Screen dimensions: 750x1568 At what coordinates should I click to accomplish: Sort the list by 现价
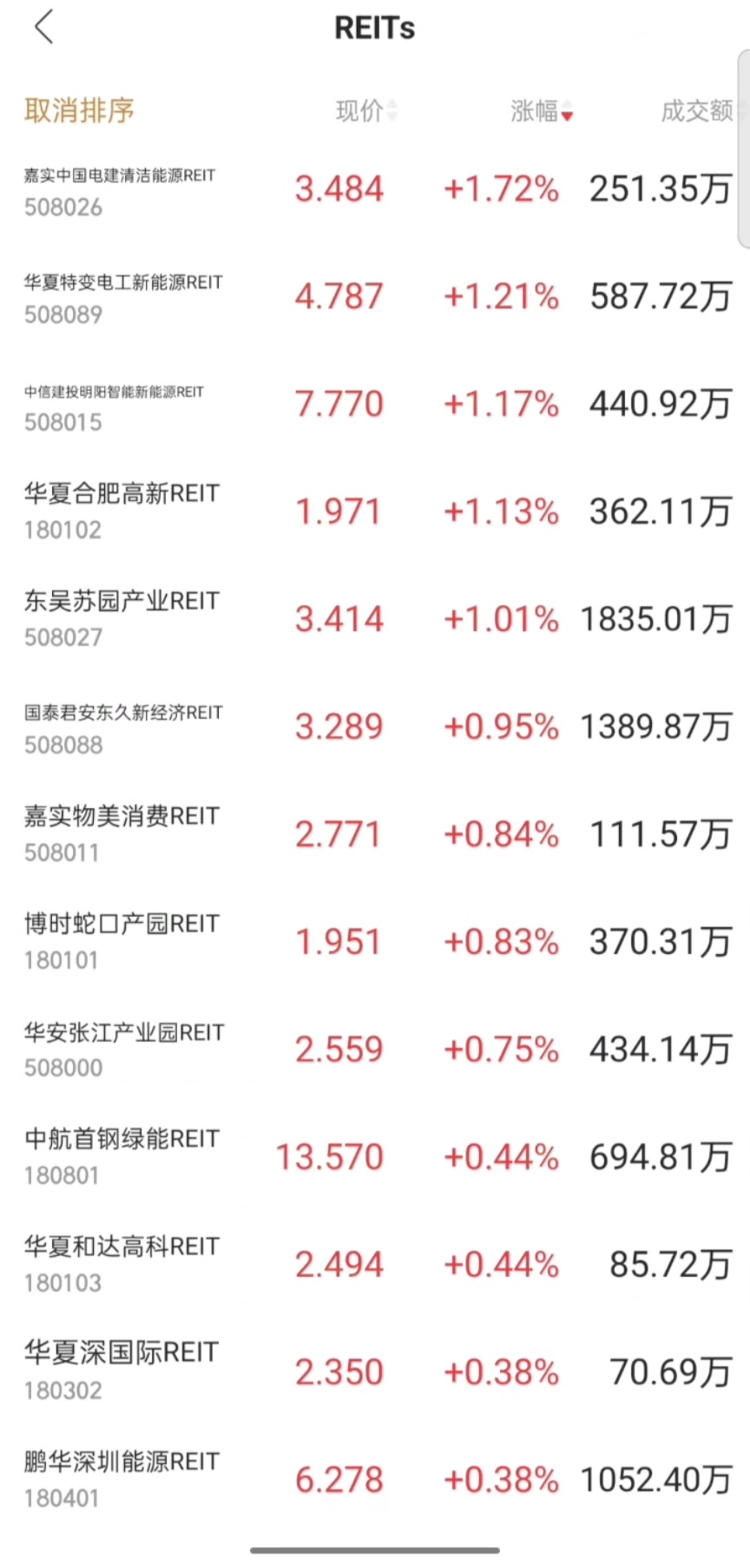tap(366, 110)
